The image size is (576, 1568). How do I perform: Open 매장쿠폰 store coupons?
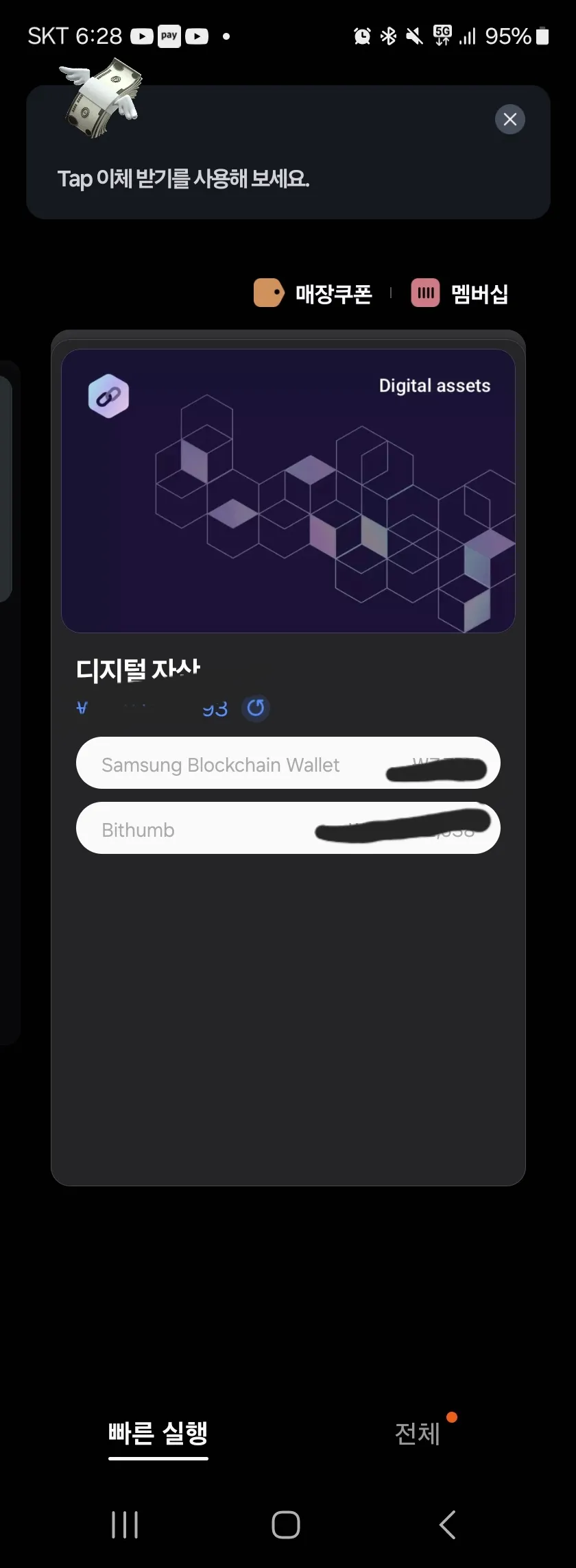[x=313, y=293]
